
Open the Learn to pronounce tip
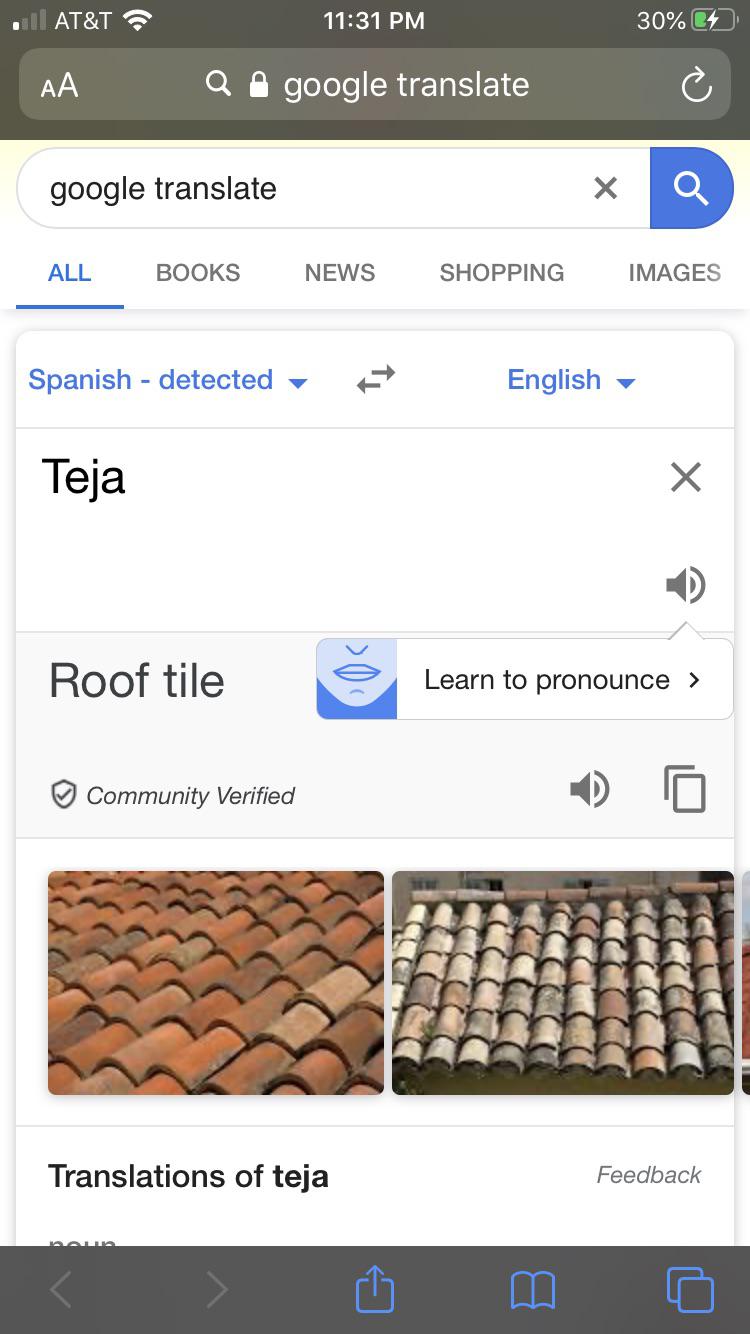525,680
